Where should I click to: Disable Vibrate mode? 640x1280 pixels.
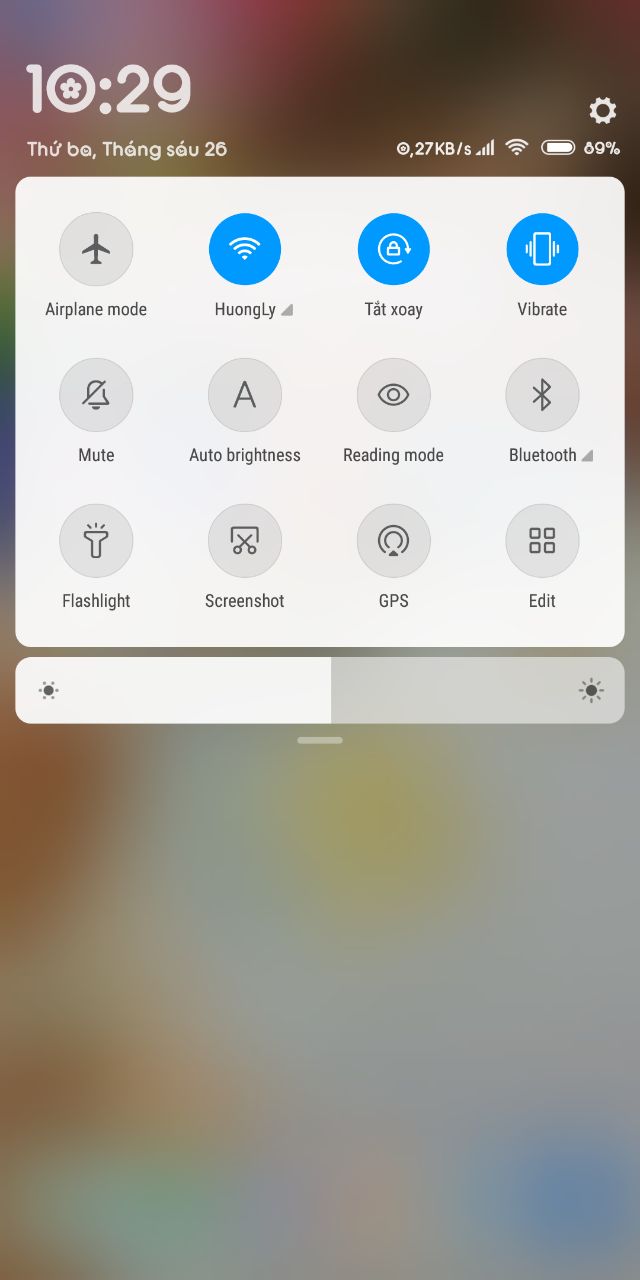coord(542,249)
